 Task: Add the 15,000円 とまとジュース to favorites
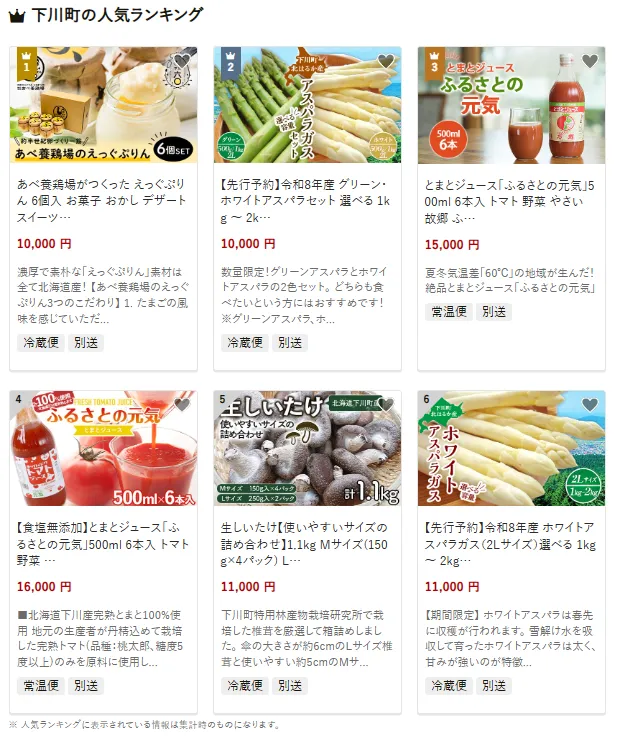589,62
